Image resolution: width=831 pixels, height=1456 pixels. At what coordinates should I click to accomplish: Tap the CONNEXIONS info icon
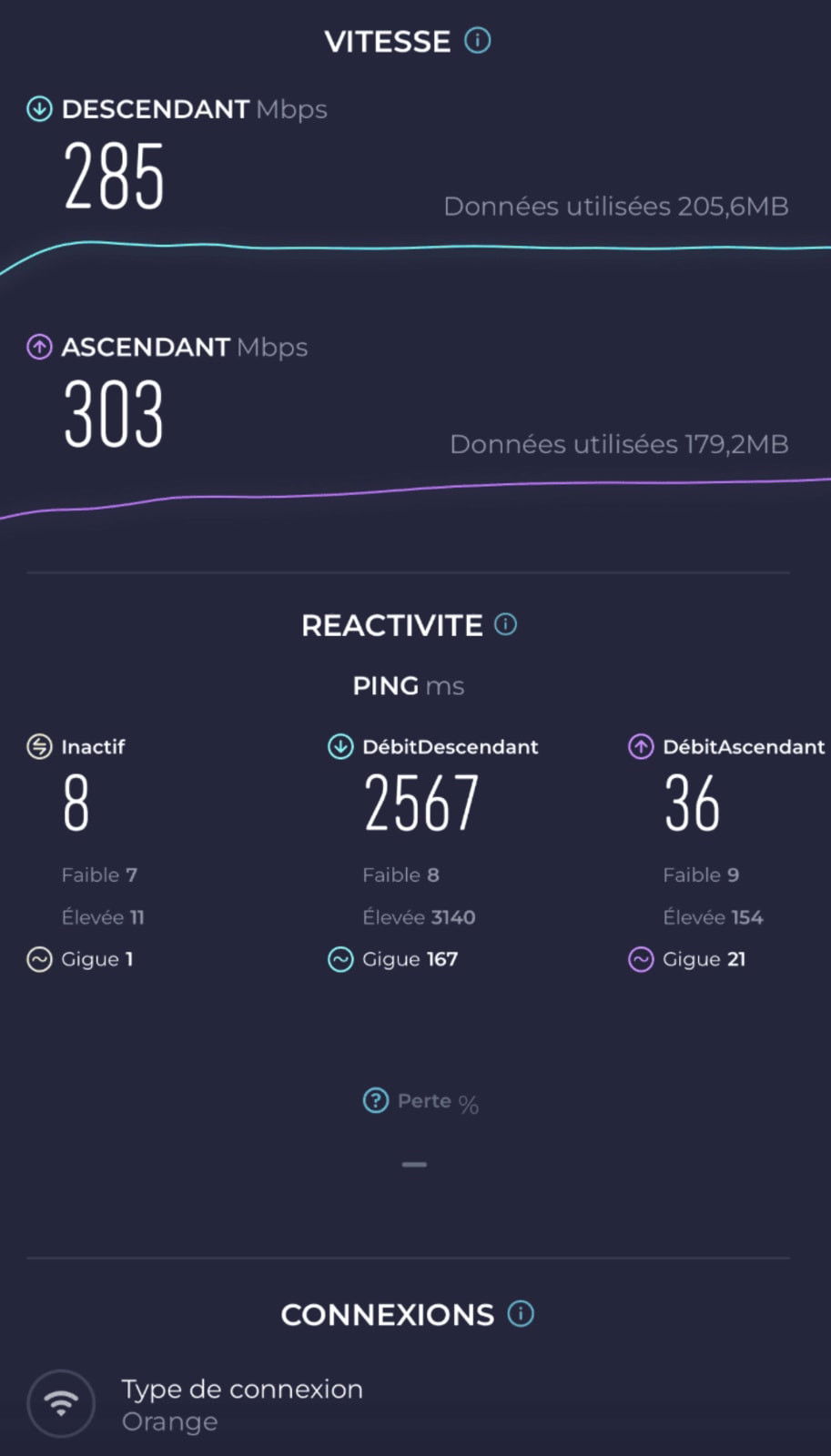(521, 1313)
